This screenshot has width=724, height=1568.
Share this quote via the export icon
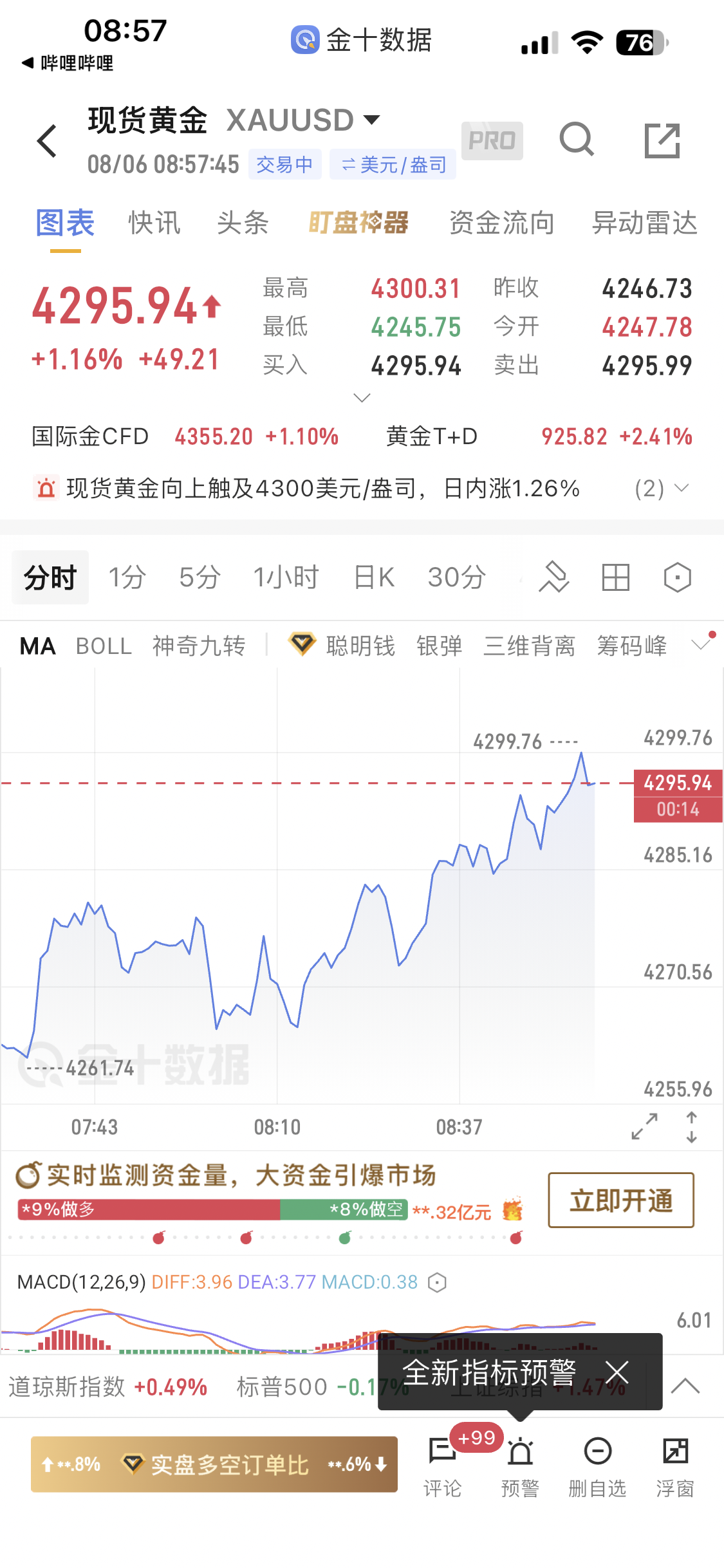point(662,140)
